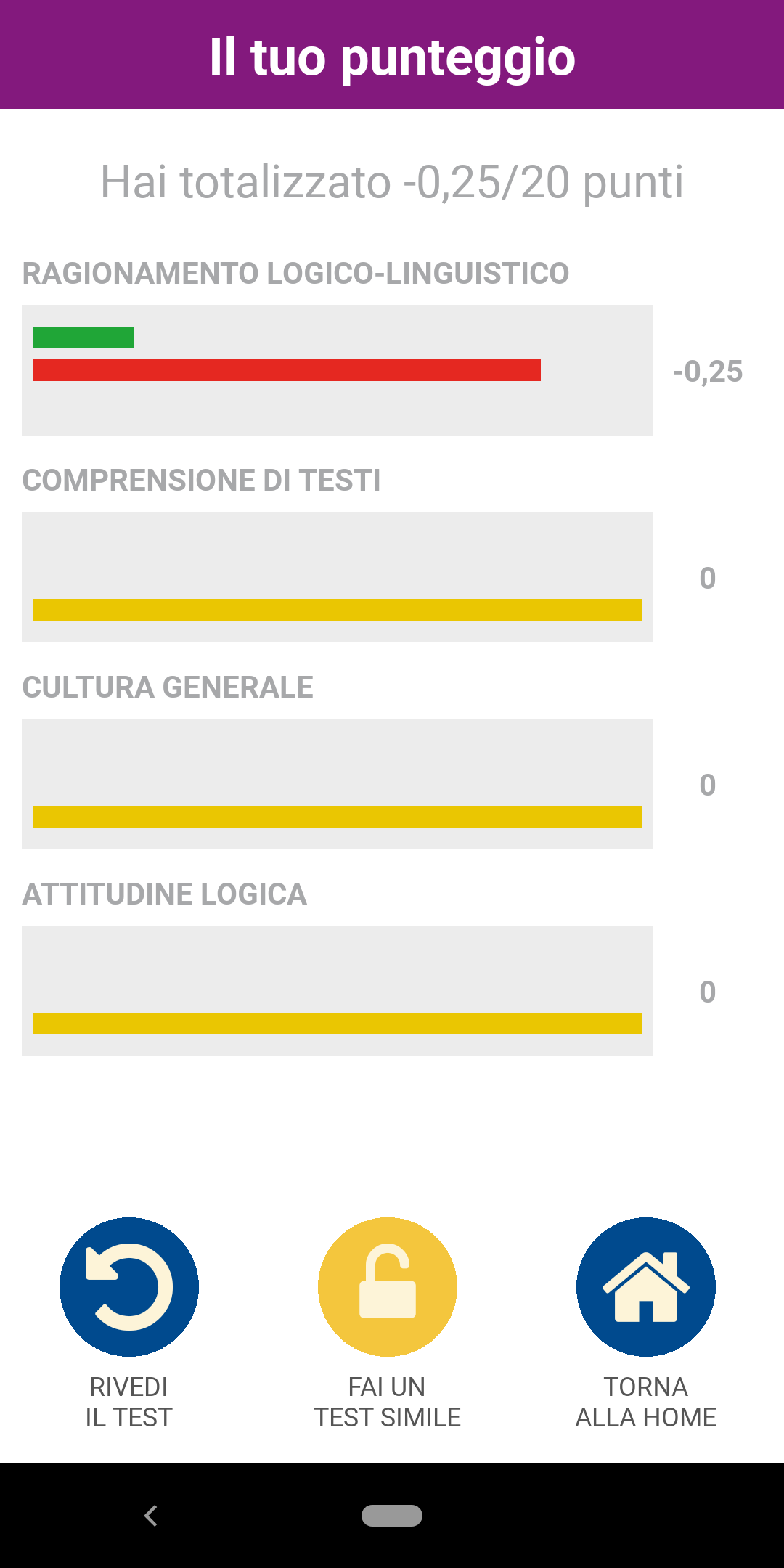Start a similar test with Fai un test simile
Viewport: 784px width, 1568px height.
[x=388, y=1286]
